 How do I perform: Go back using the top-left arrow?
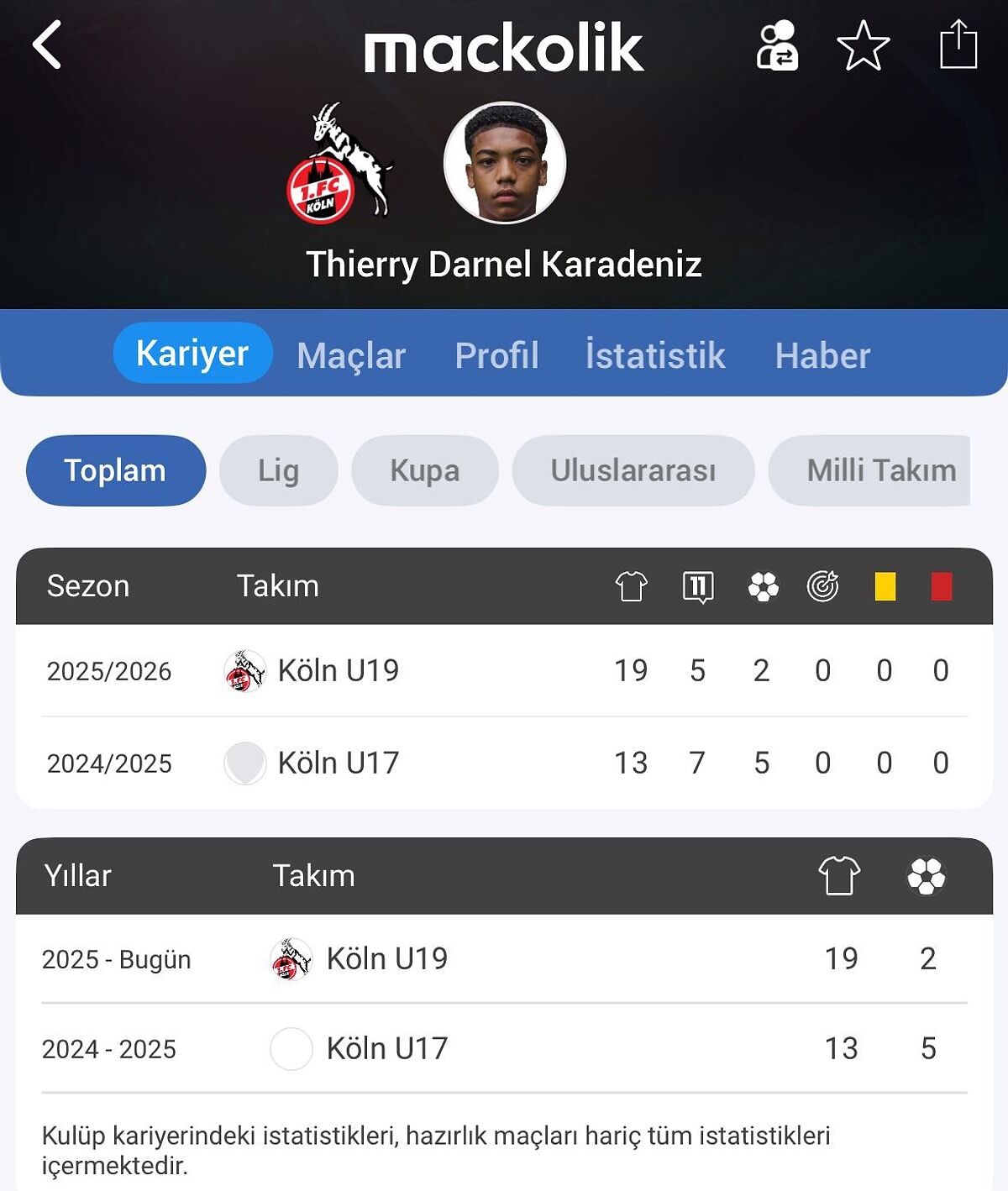click(x=48, y=45)
